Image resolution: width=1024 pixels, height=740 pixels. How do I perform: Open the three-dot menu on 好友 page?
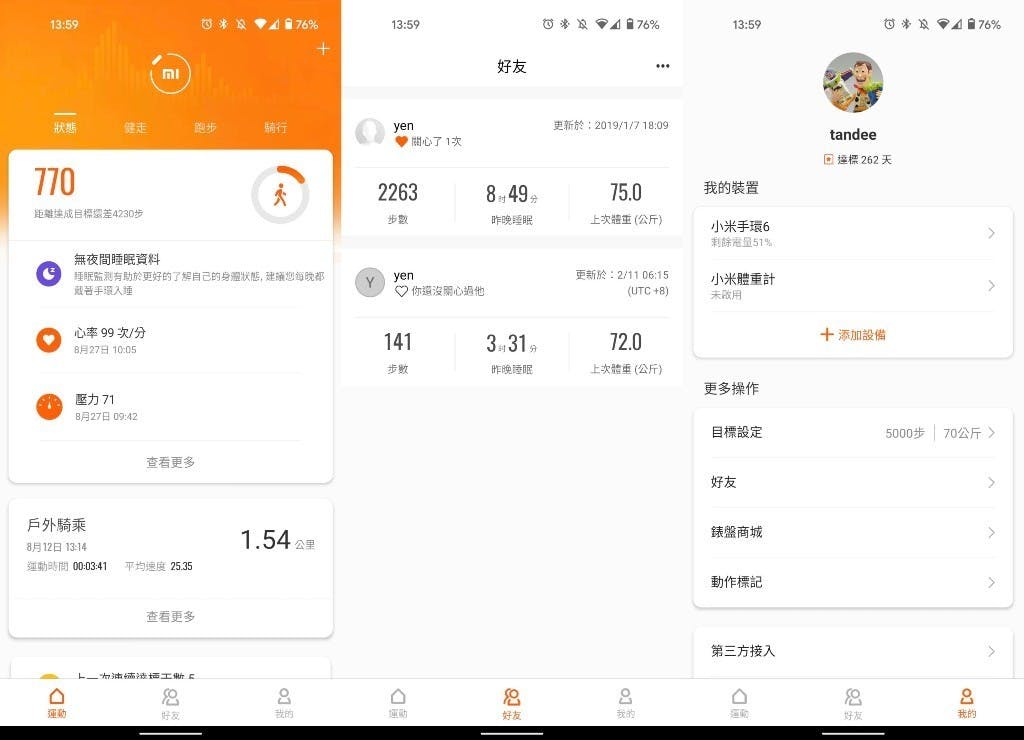662,66
